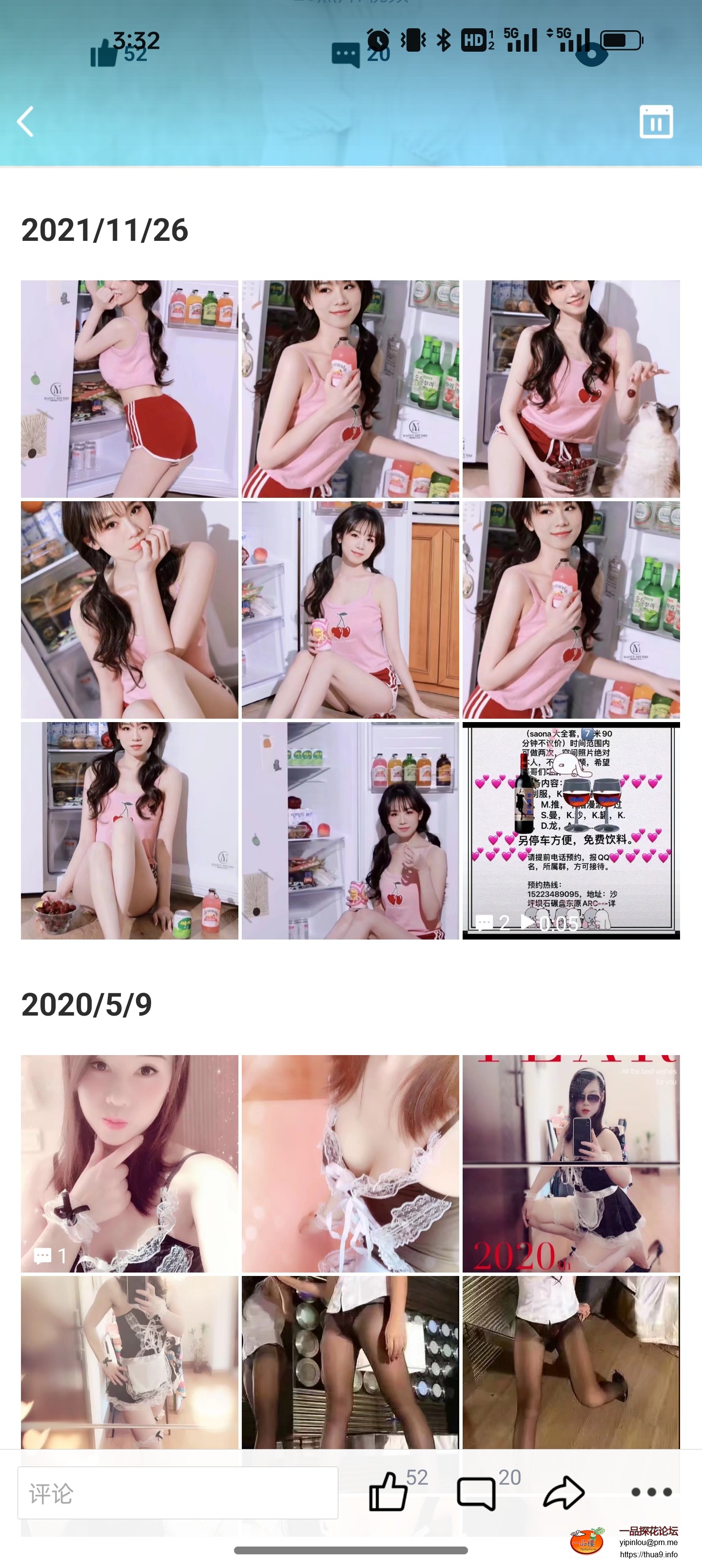Viewport: 702px width, 1568px height.
Task: Open the 2020/5/9 photo with one comment
Action: pos(130,1163)
